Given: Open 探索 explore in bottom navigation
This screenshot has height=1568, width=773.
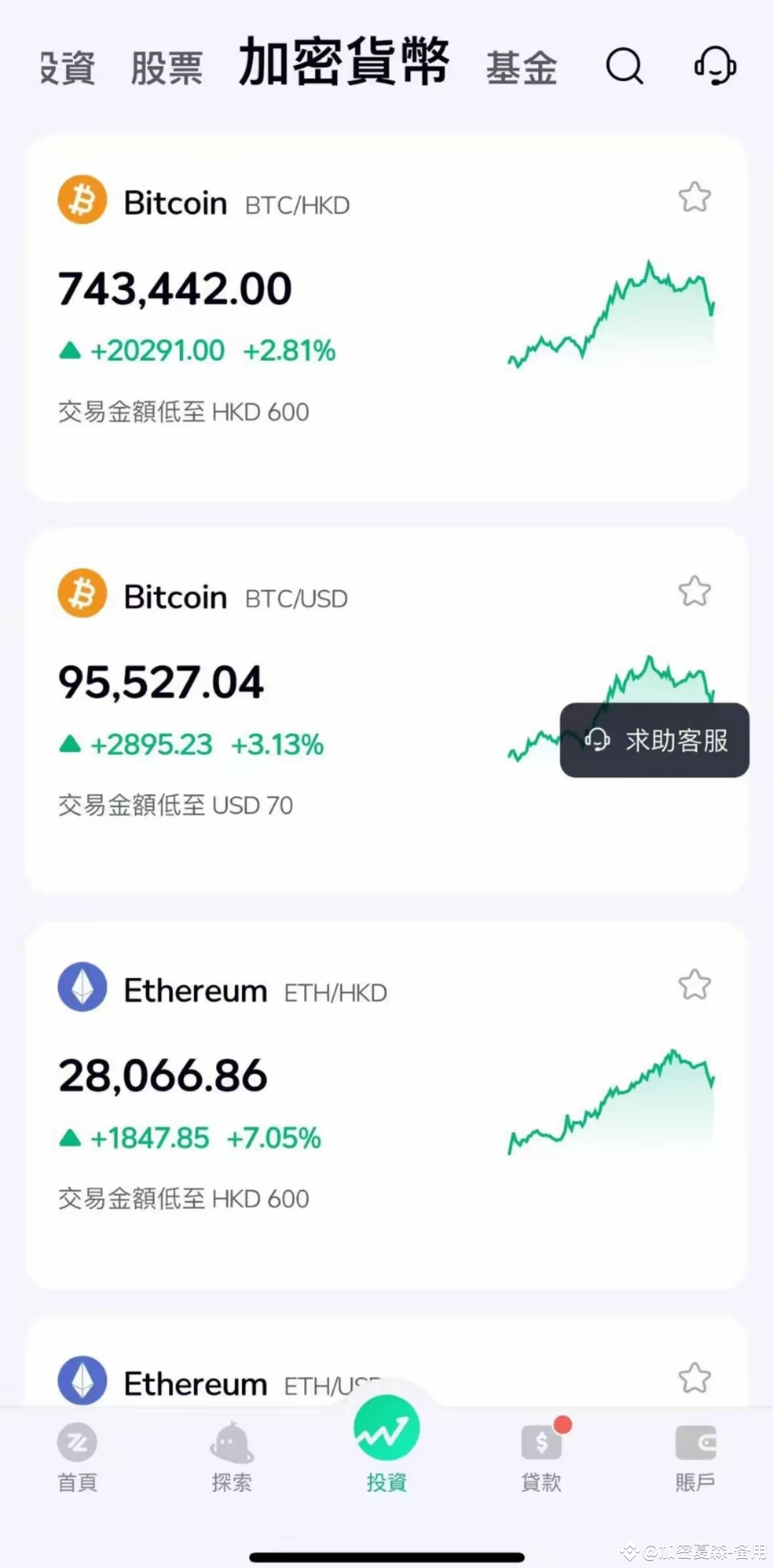Looking at the screenshot, I should pyautogui.click(x=230, y=1453).
